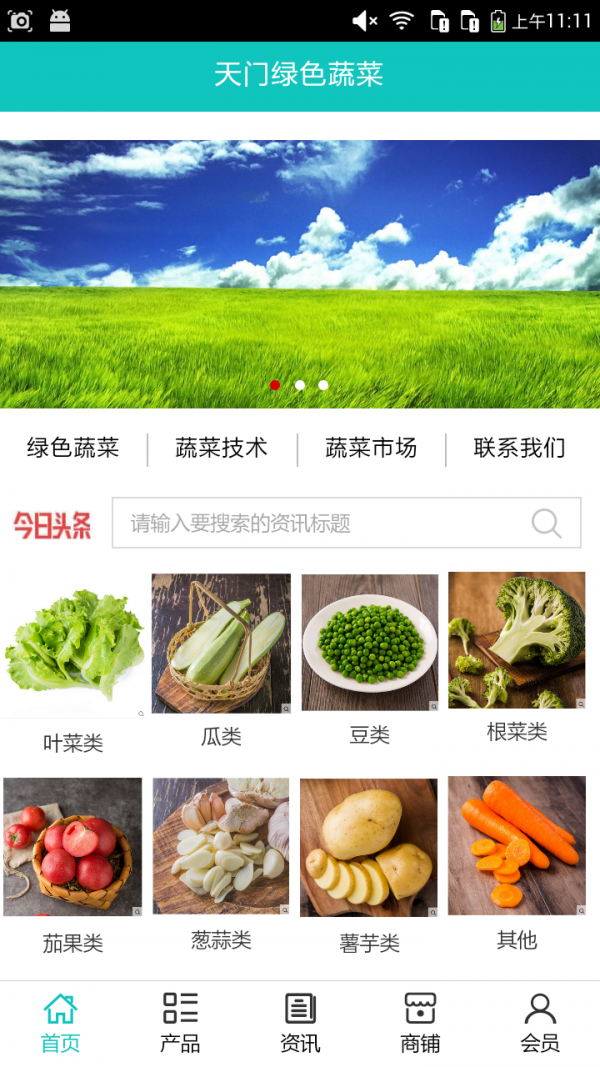Open the 瓜类 category
This screenshot has width=600, height=1067.
point(221,645)
